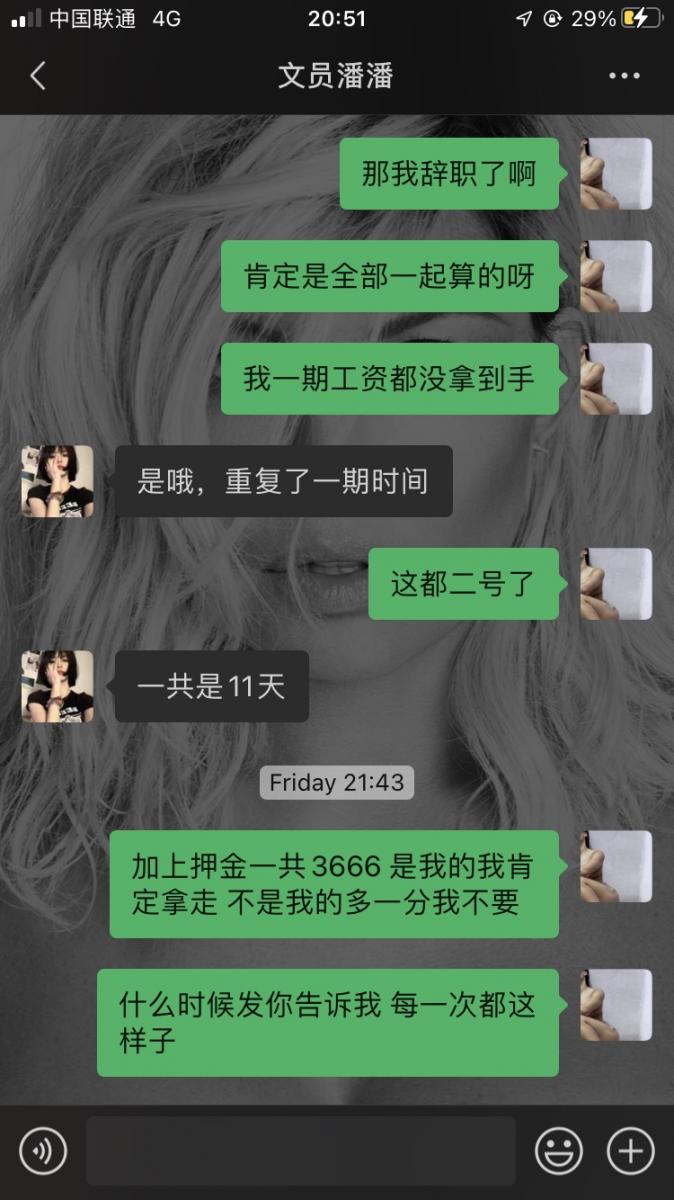Open my avatar next to 那我辞职了啊
674x1200 pixels.
click(616, 174)
